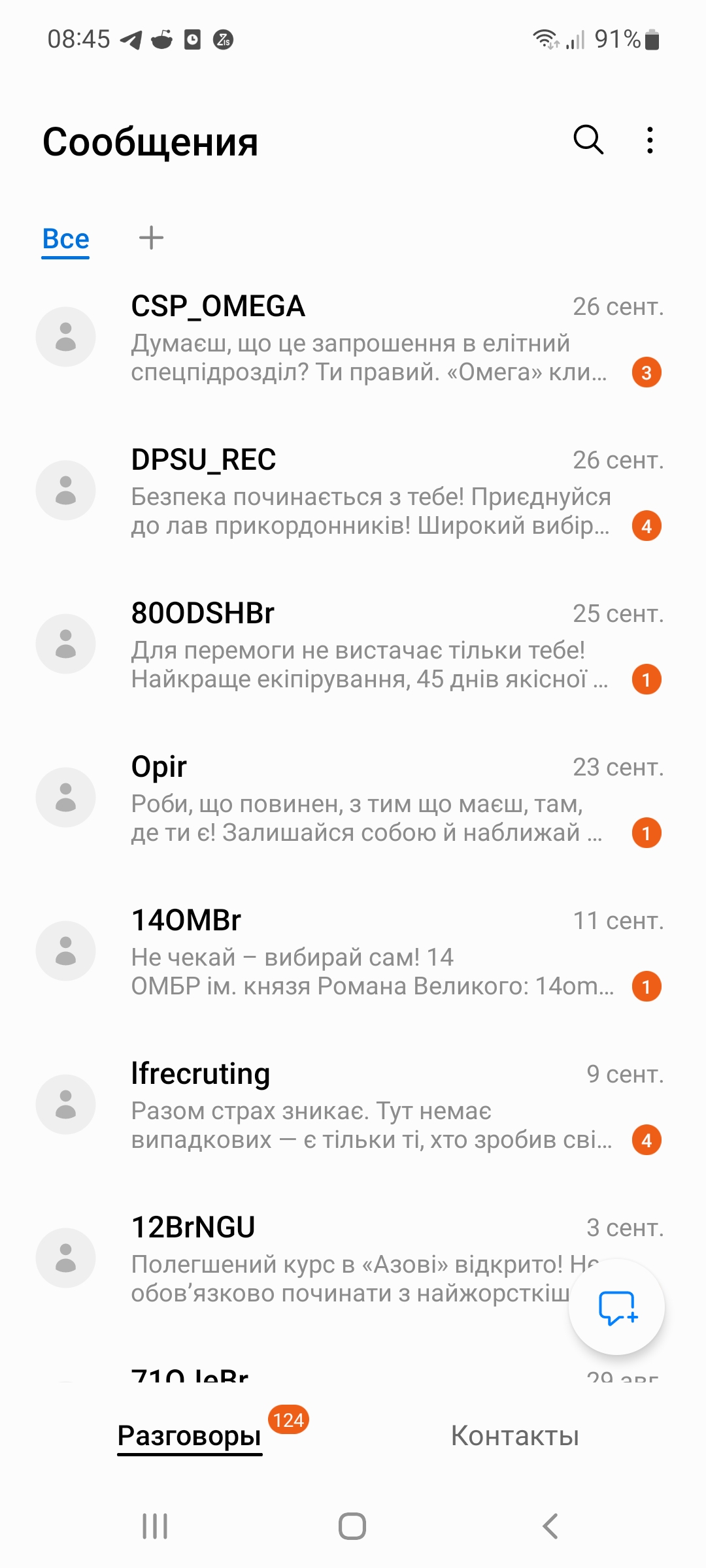The height and width of the screenshot is (1568, 706).
Task: Open the 12BrNGU conversation
Action: (327, 1258)
